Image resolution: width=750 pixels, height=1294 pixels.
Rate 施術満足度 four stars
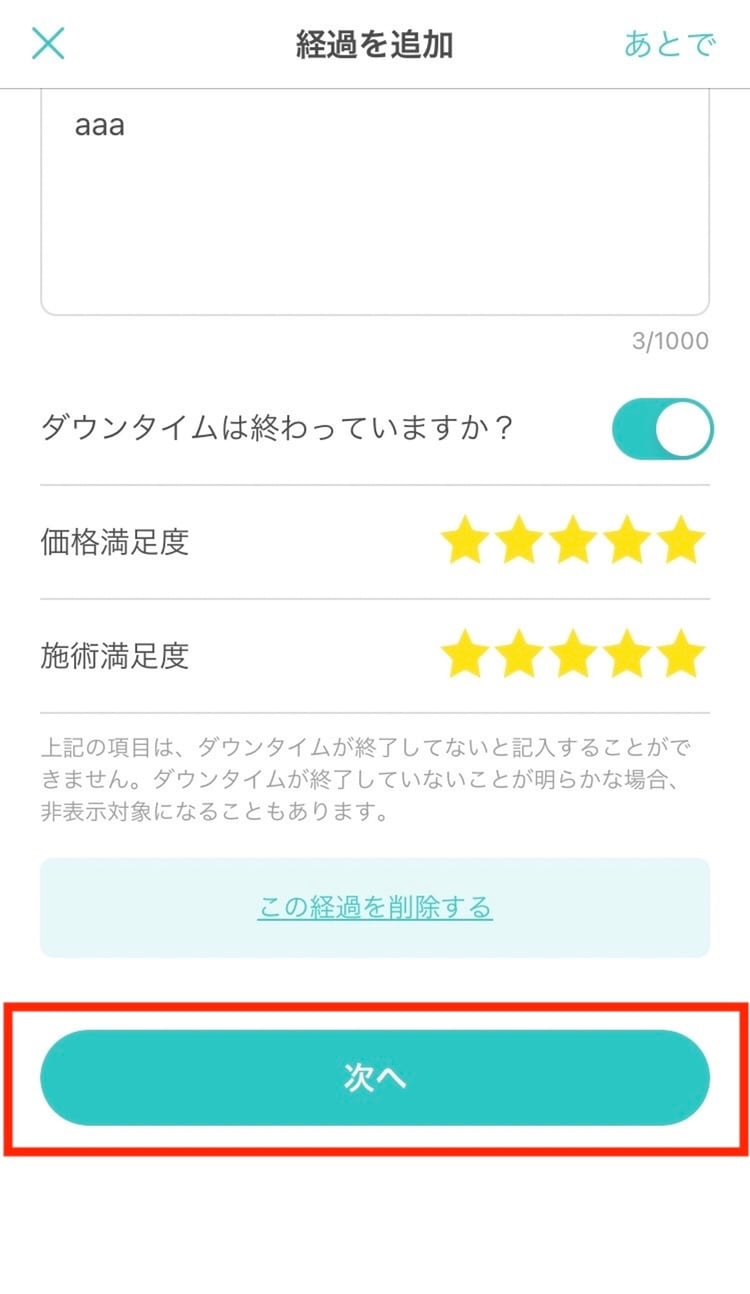click(x=628, y=656)
